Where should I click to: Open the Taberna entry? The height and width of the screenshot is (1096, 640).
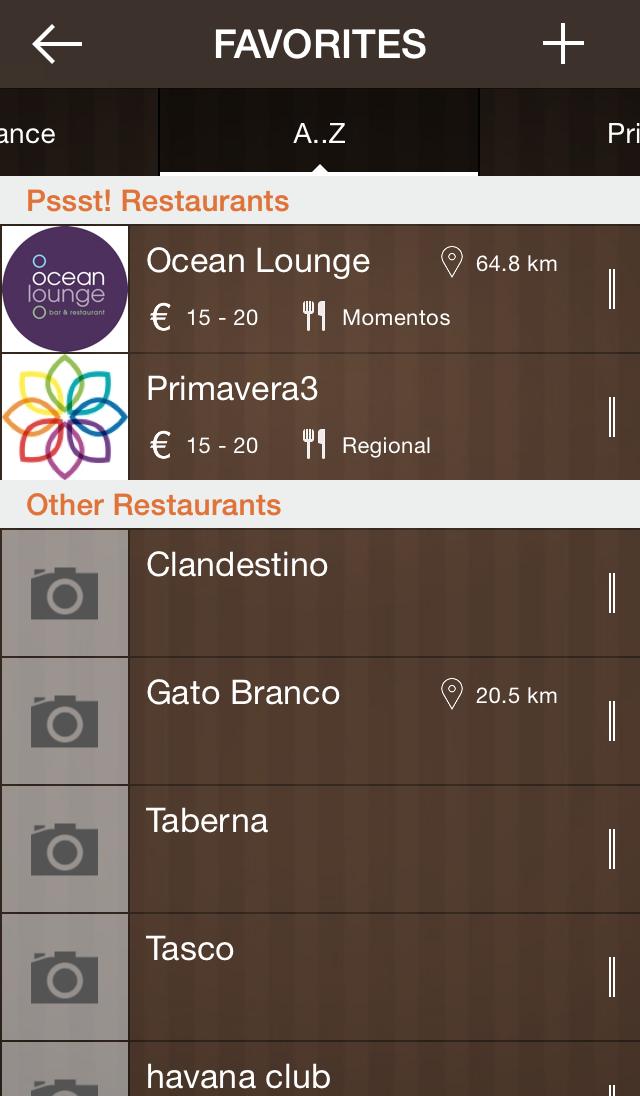(320, 849)
